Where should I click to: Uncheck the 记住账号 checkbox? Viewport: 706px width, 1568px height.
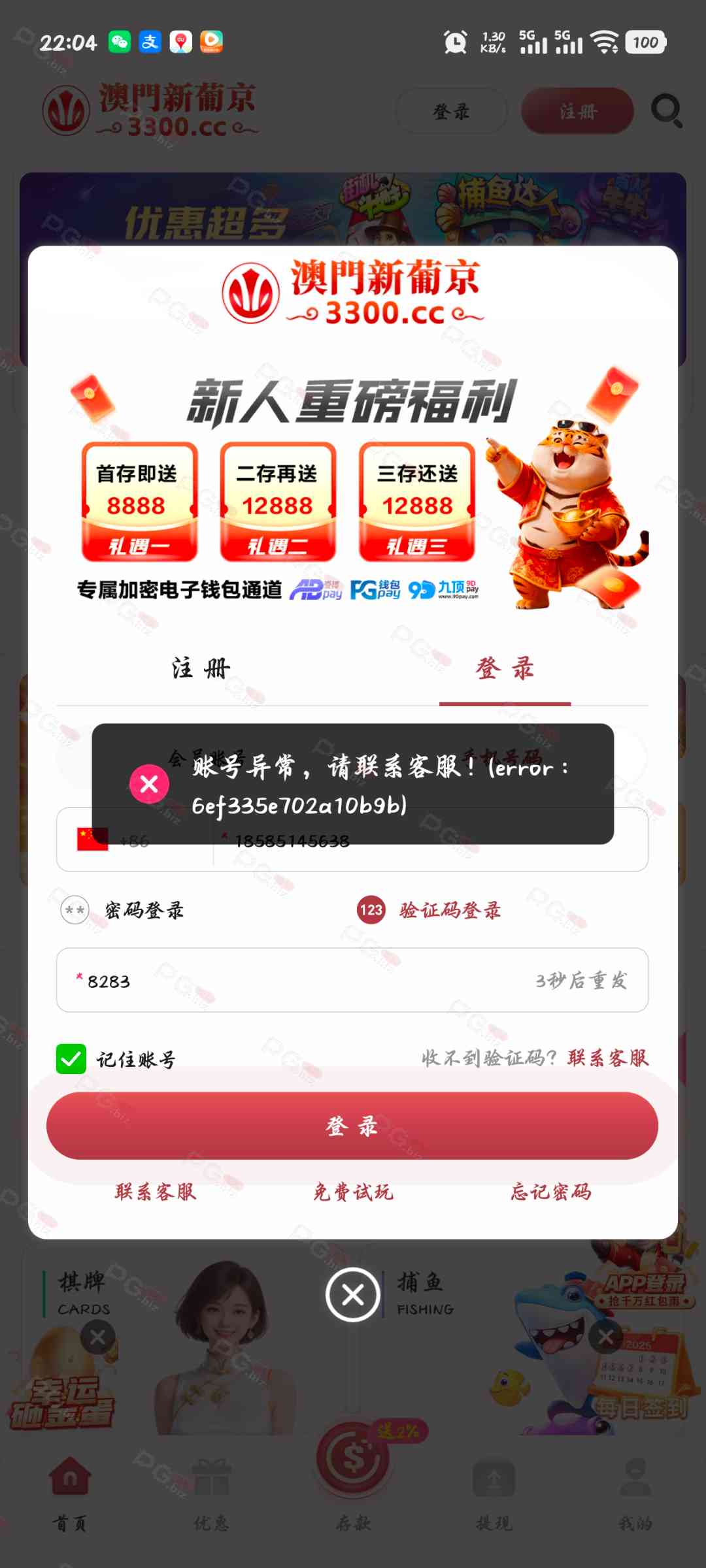pos(71,1059)
